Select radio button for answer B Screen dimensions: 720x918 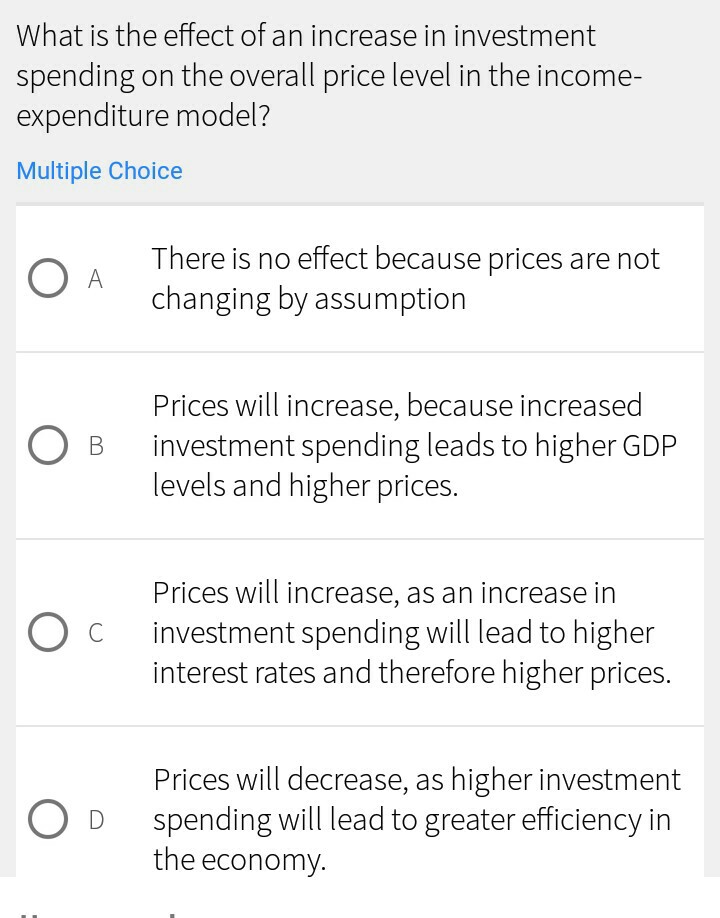pyautogui.click(x=47, y=445)
